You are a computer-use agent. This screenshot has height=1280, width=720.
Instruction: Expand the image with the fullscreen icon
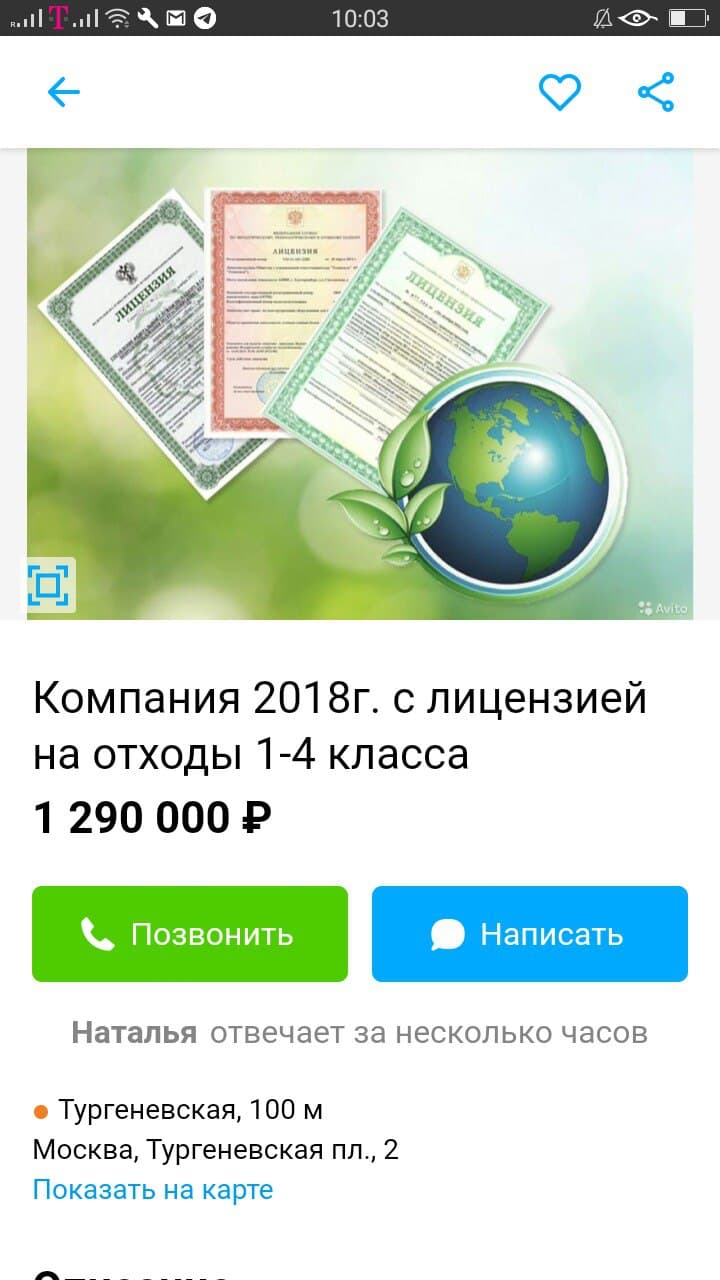[49, 585]
